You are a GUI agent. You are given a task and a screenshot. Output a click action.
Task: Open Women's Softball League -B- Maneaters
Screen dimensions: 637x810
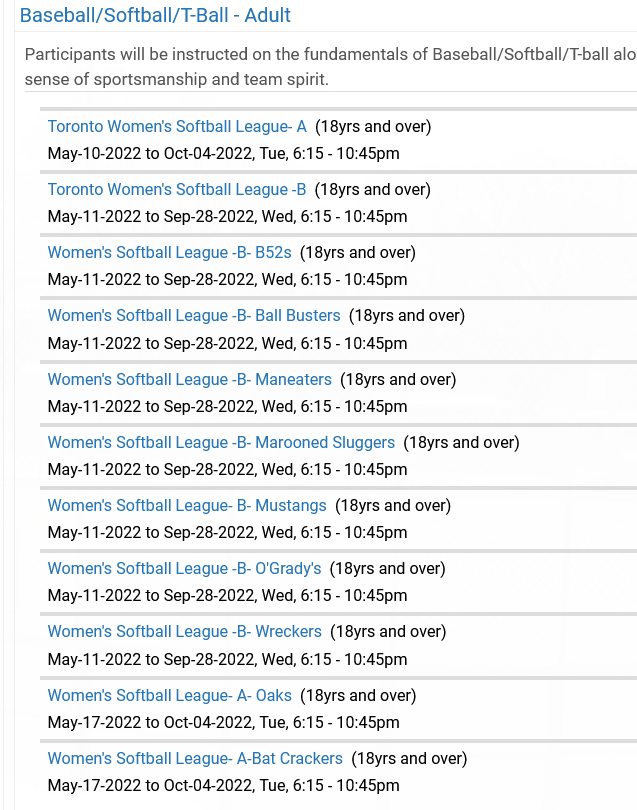pos(189,380)
